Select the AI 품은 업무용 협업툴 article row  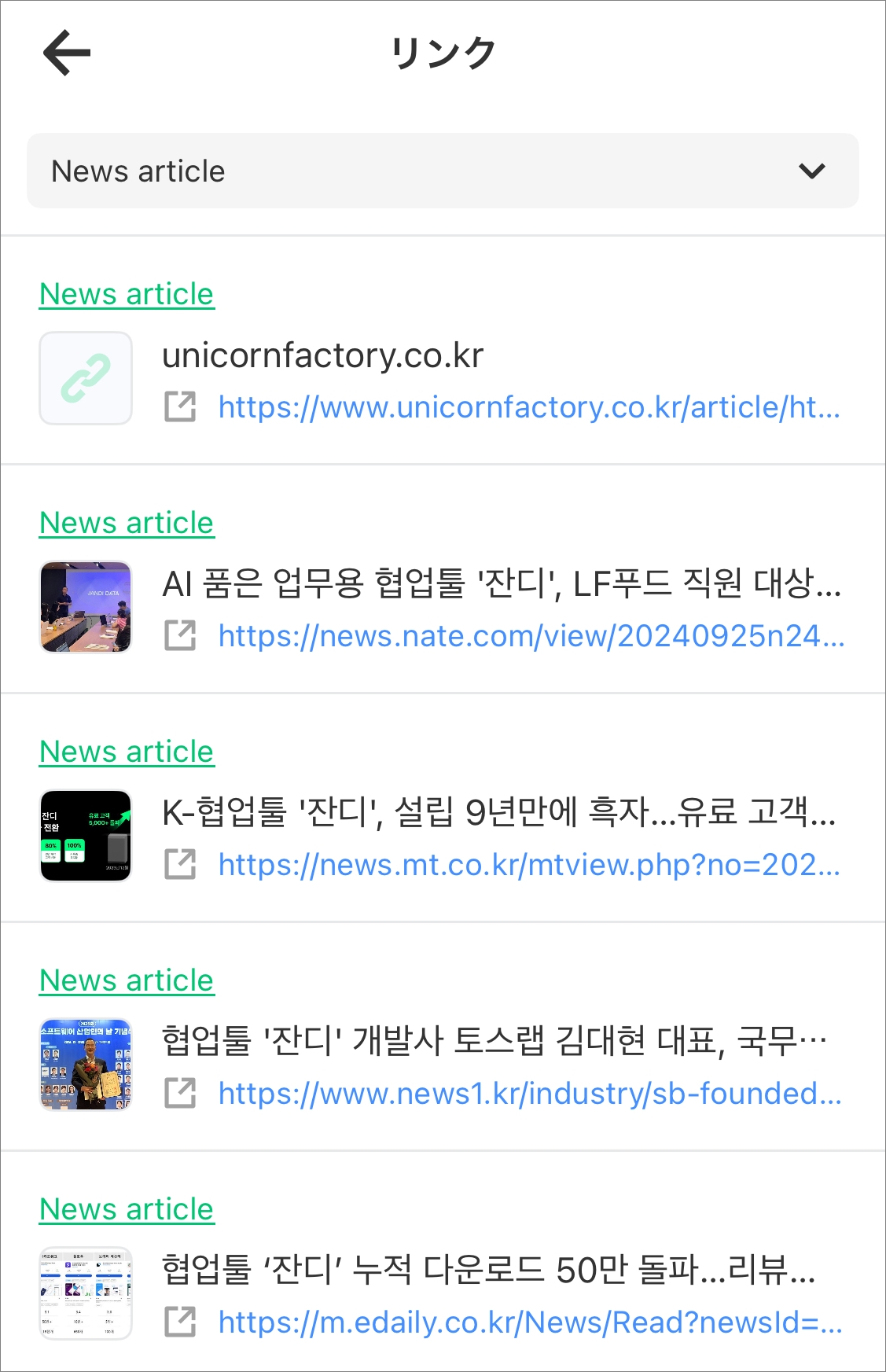coord(501,584)
